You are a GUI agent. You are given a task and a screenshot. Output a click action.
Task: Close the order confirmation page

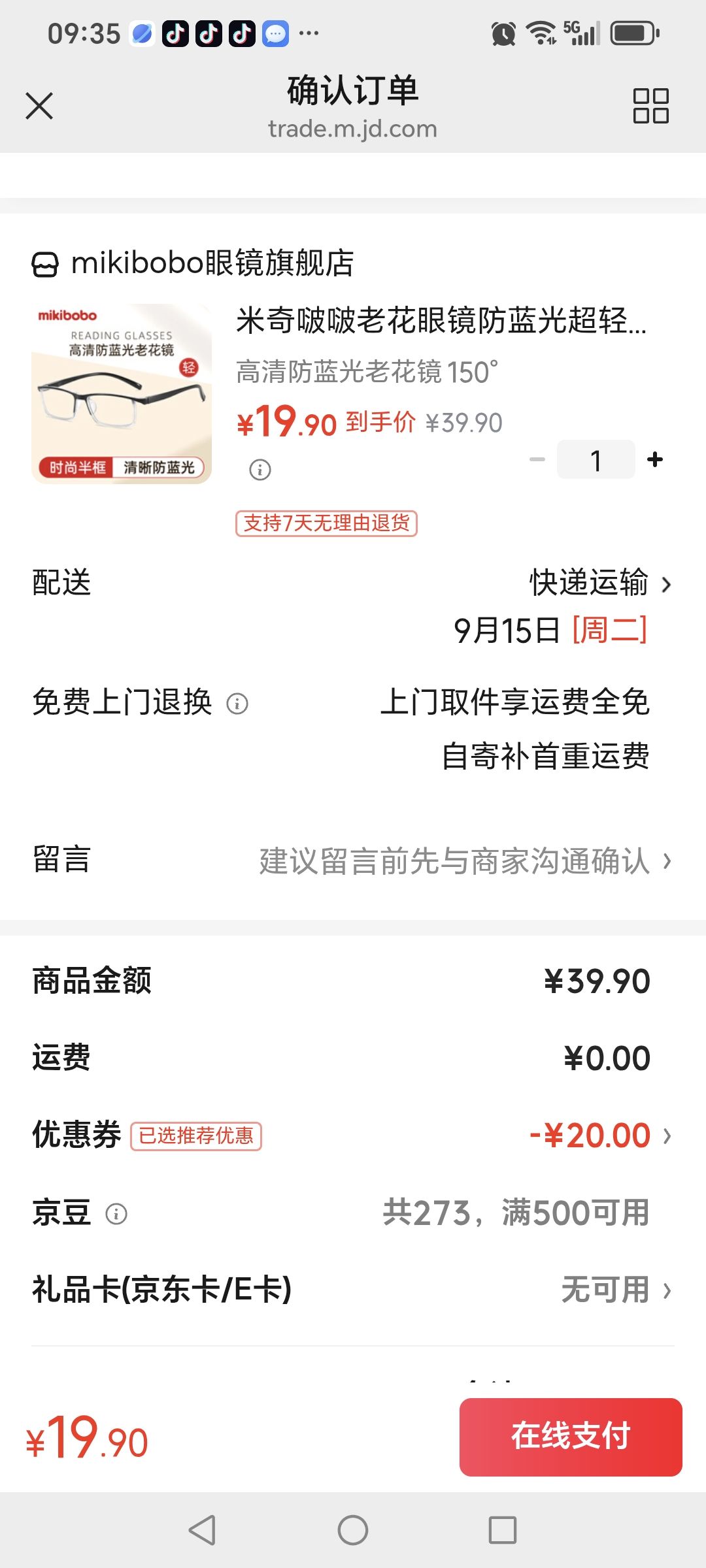point(39,106)
